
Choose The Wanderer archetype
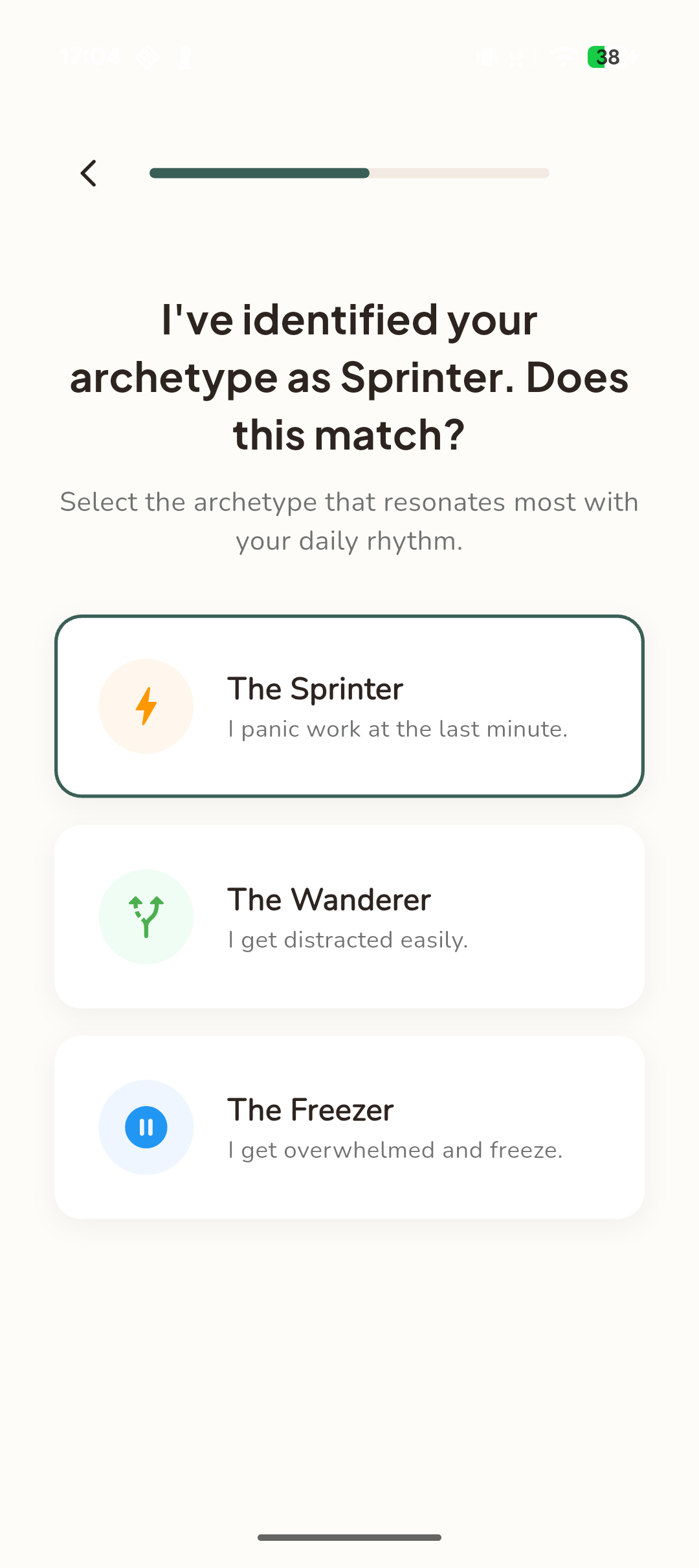349,917
